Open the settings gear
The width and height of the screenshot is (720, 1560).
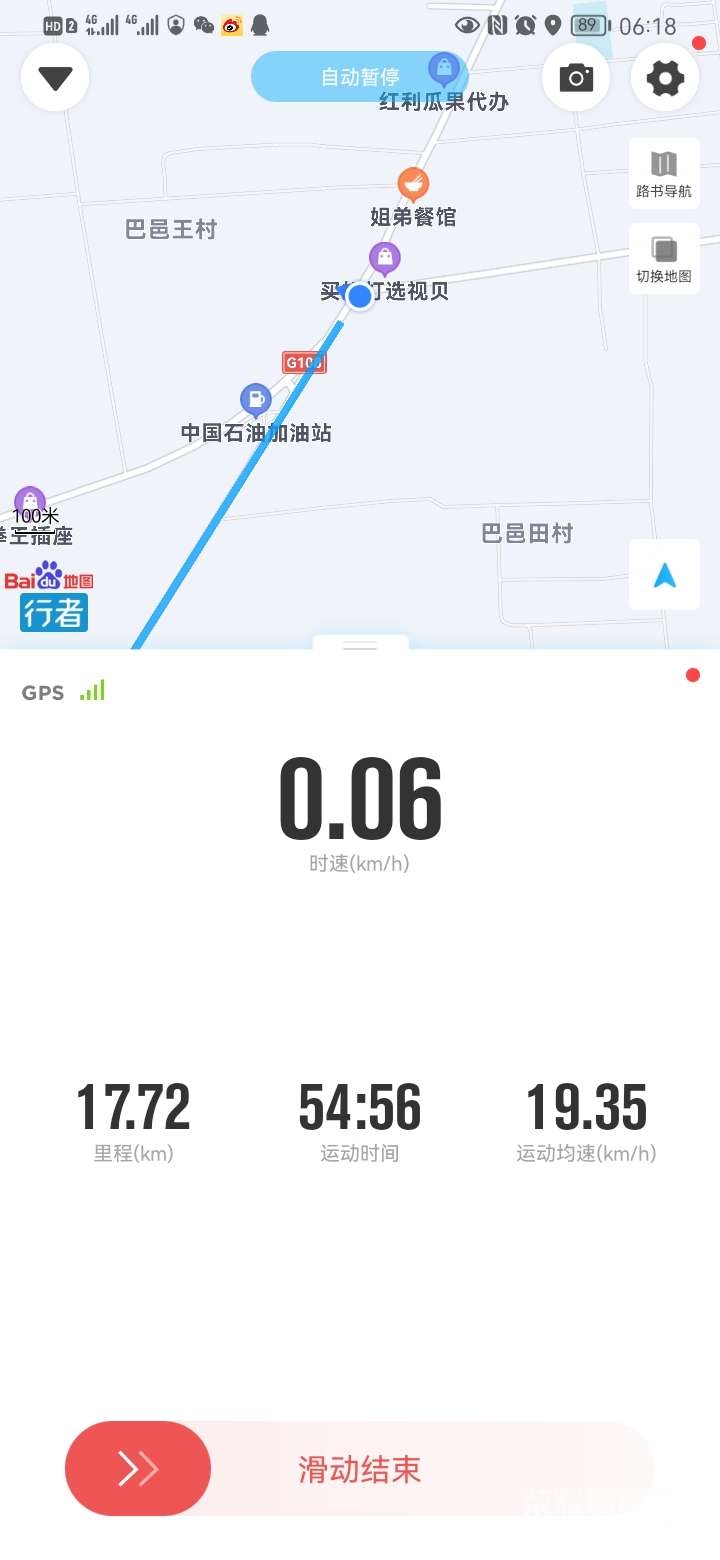[x=665, y=78]
